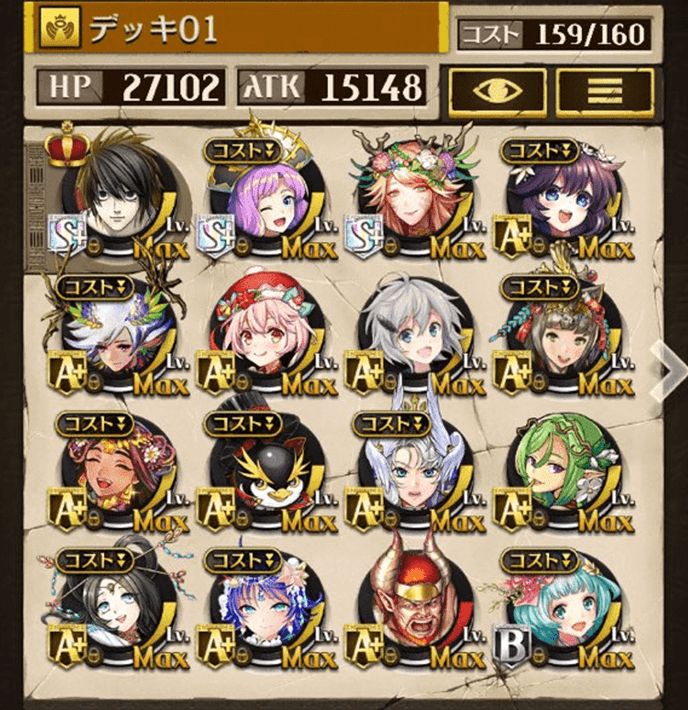The height and width of the screenshot is (710, 688).
Task: Tap the deck name デッキ01 header
Action: [240, 29]
